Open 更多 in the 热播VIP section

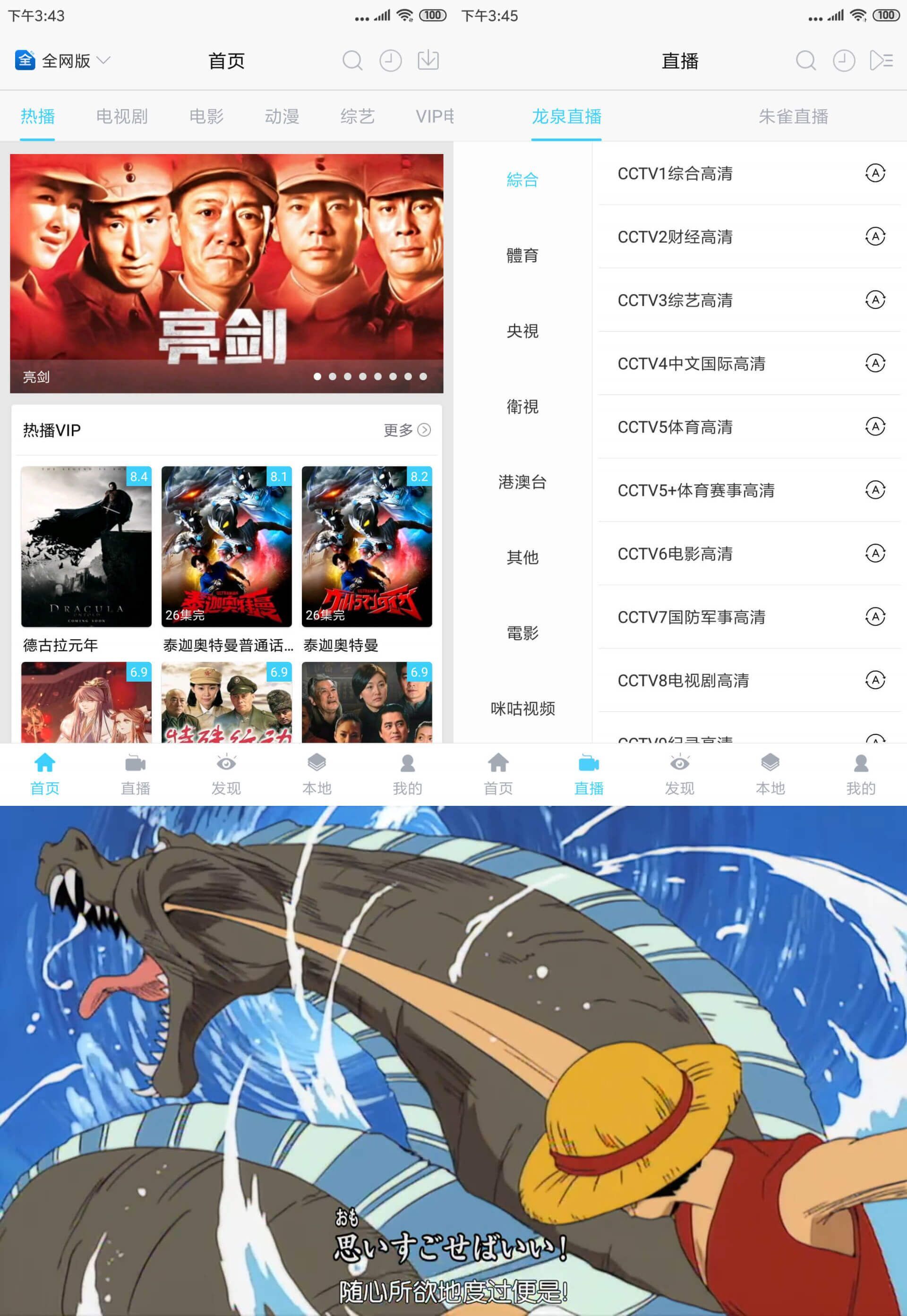pos(406,430)
